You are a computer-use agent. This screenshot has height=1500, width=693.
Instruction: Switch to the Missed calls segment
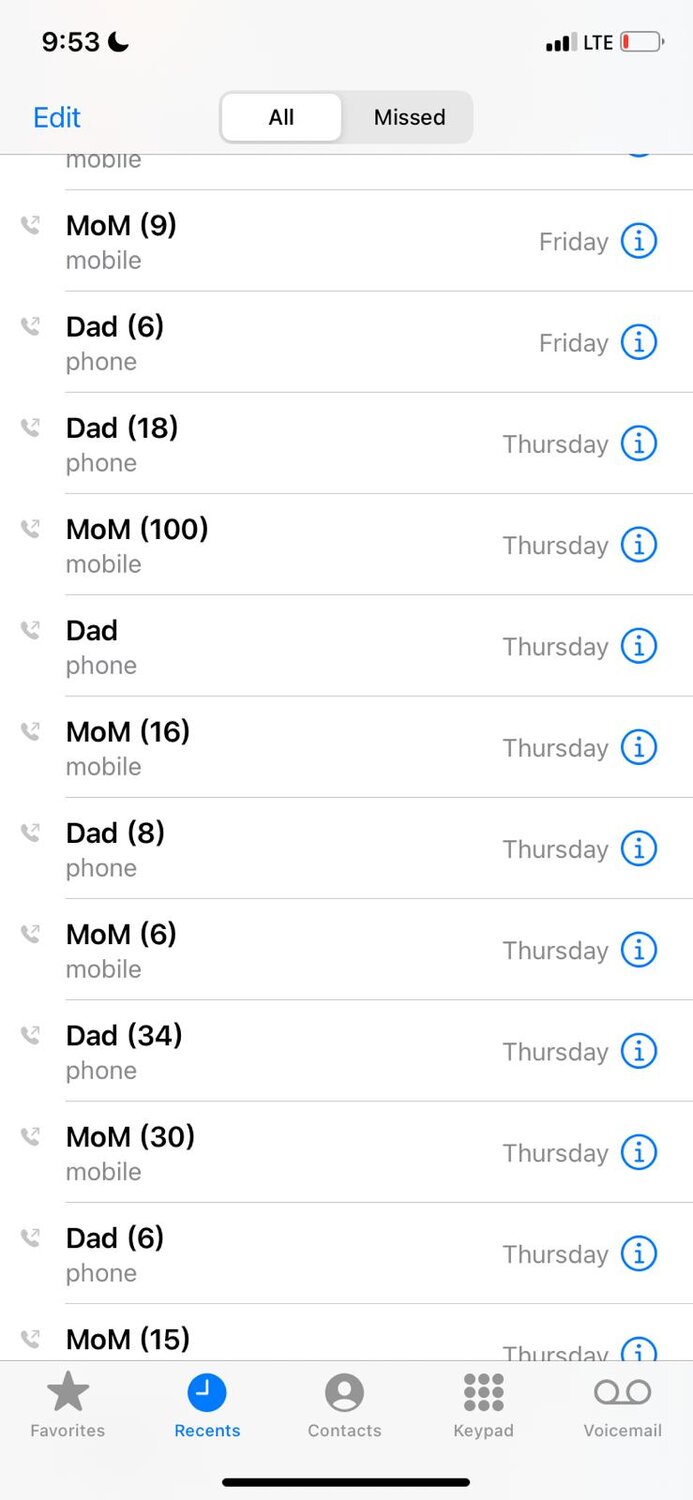[409, 117]
